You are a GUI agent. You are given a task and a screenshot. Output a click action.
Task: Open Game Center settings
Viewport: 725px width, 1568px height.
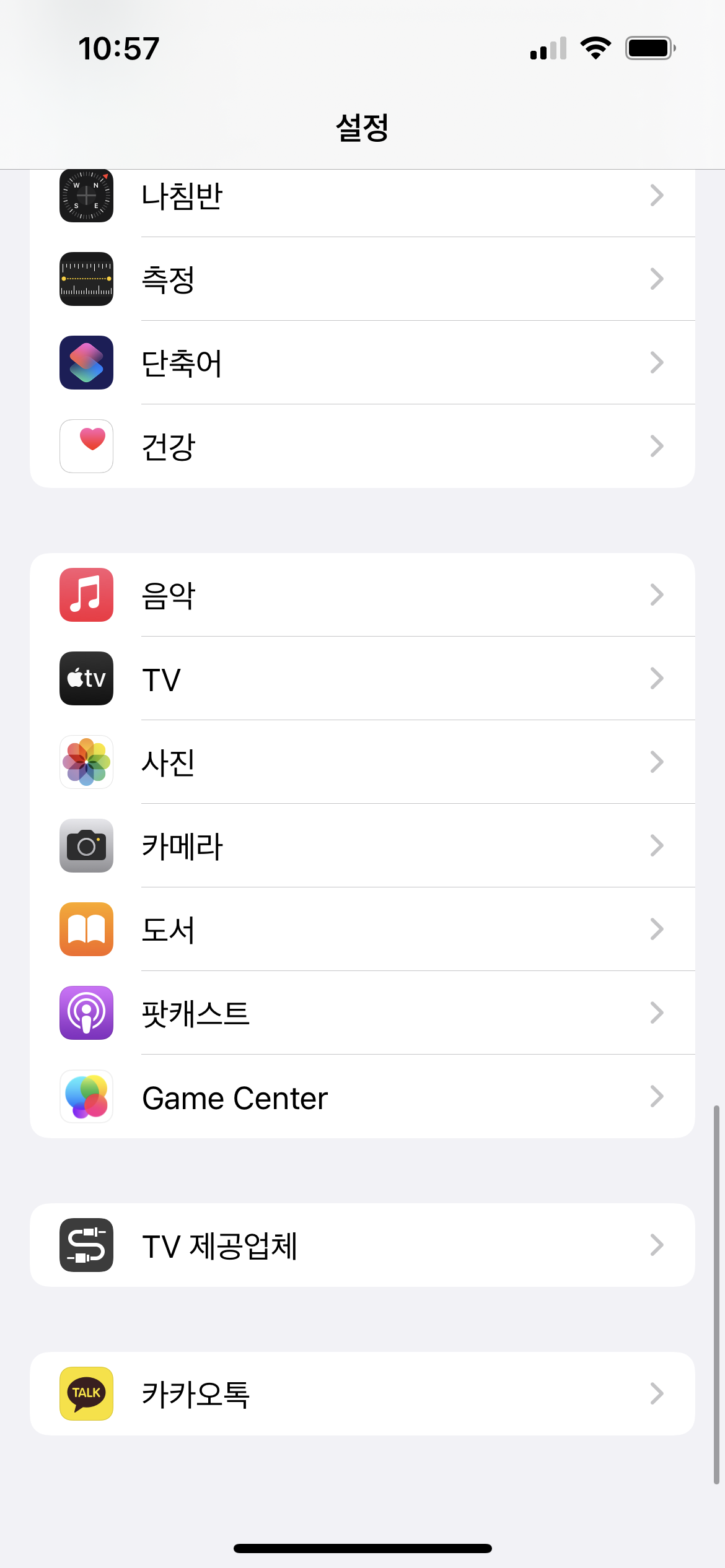tap(362, 1097)
